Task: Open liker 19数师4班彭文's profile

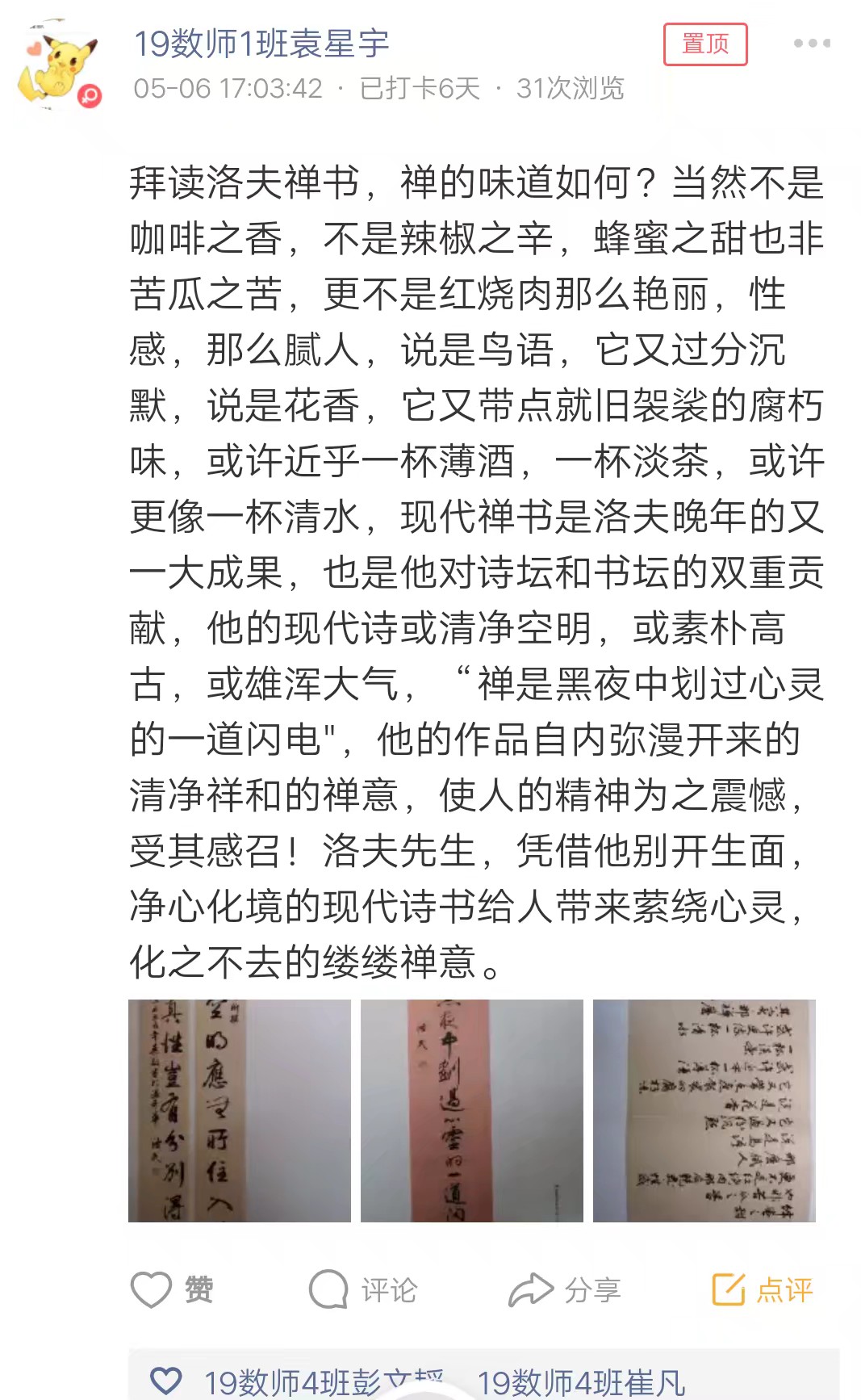Action: (323, 1382)
